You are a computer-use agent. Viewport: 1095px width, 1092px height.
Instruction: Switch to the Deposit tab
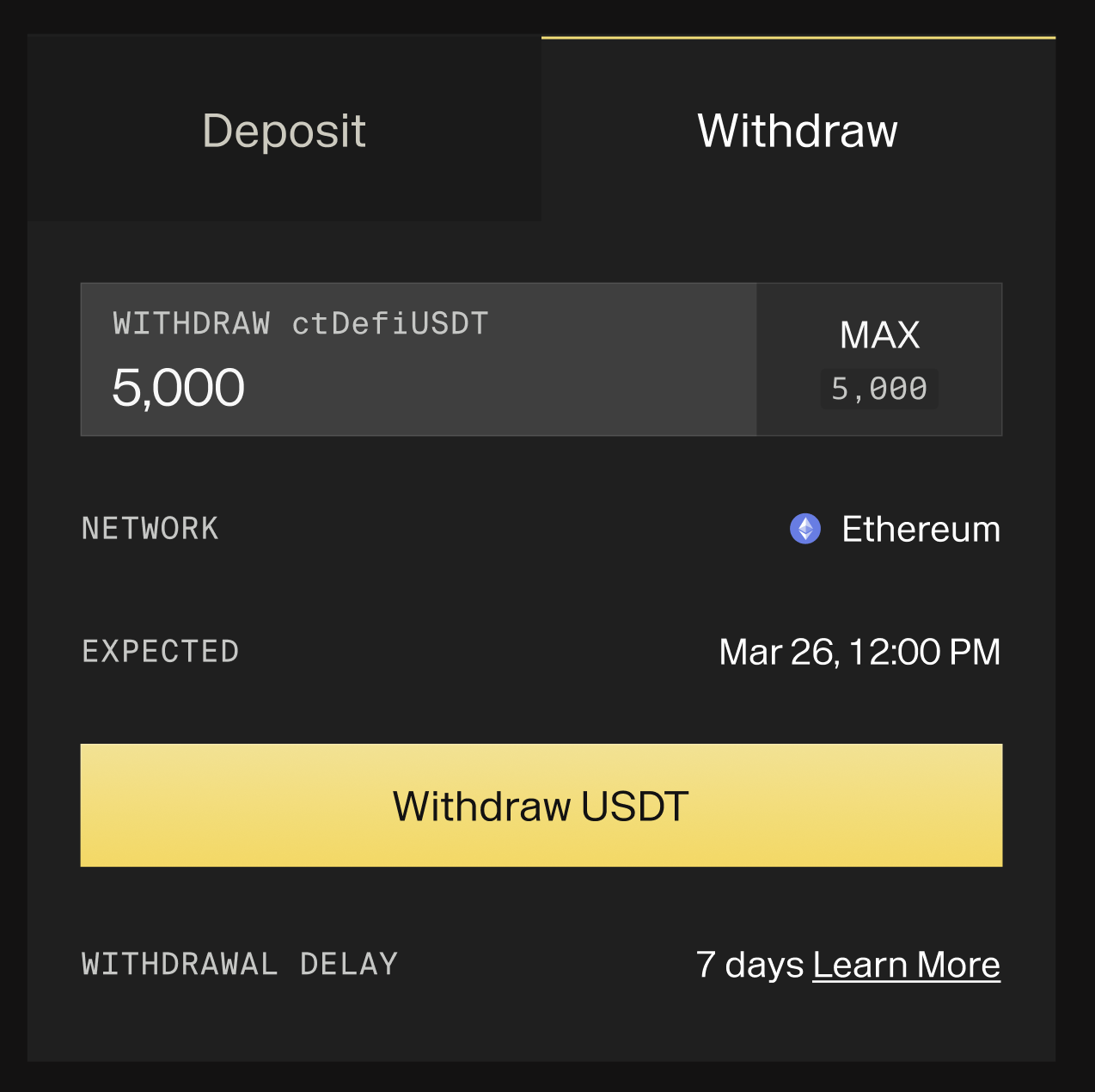point(284,131)
